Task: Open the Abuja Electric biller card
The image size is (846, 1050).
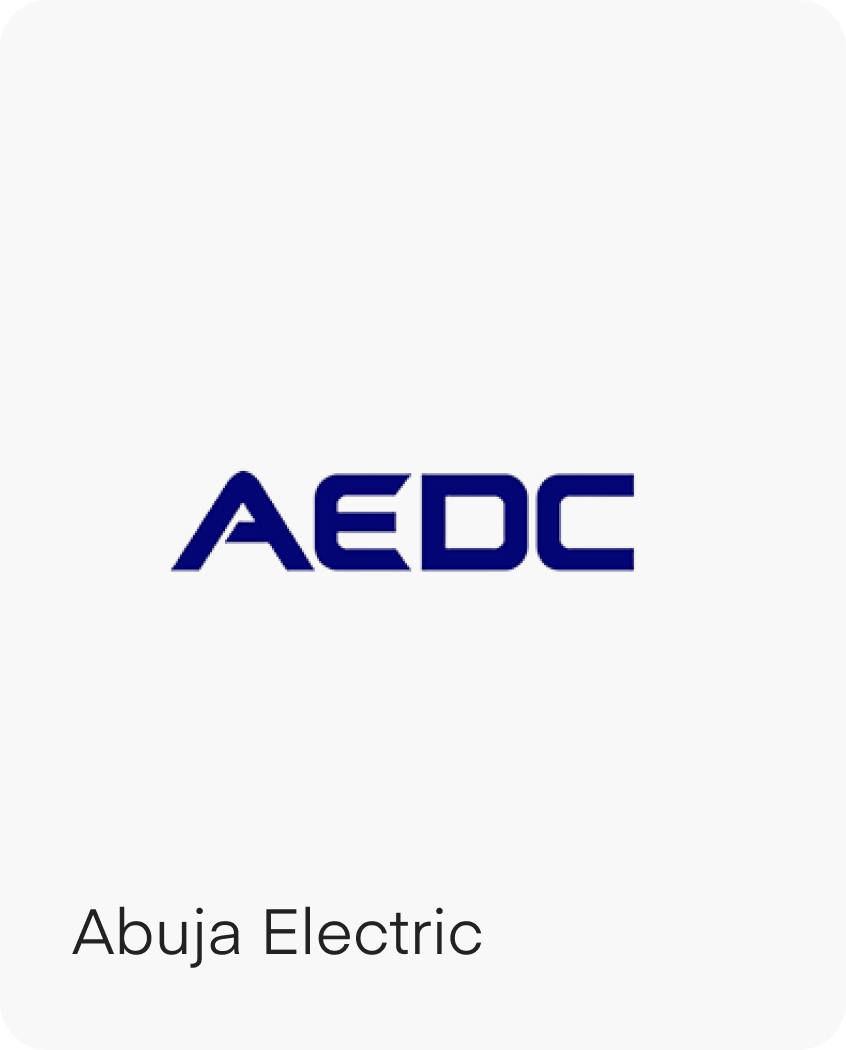Action: coord(423,525)
